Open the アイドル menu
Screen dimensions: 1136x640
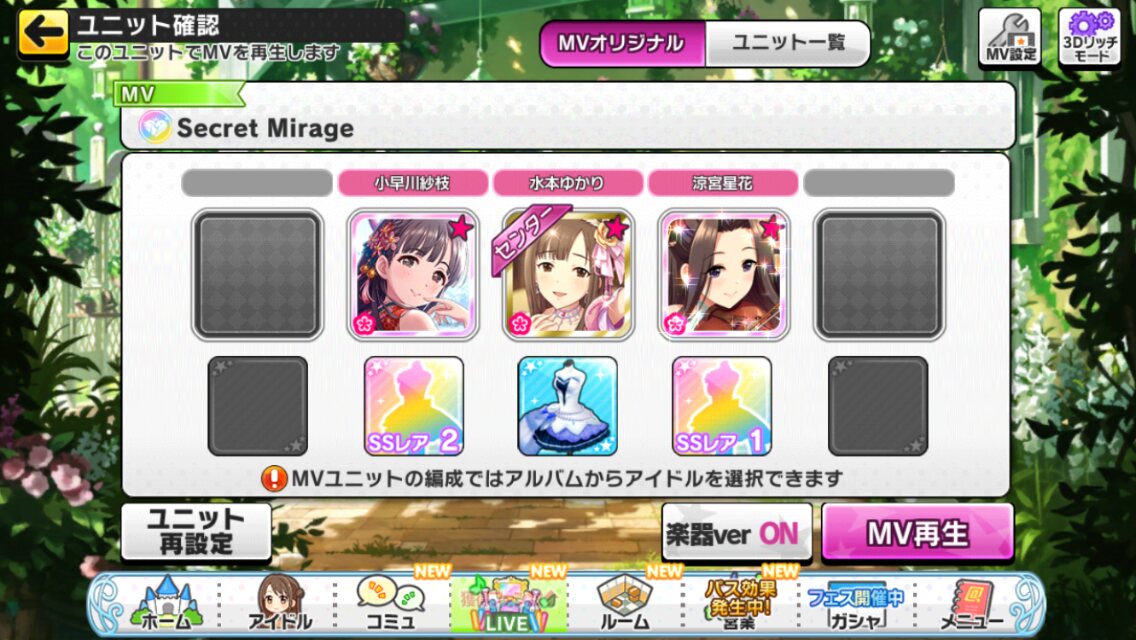pos(279,604)
